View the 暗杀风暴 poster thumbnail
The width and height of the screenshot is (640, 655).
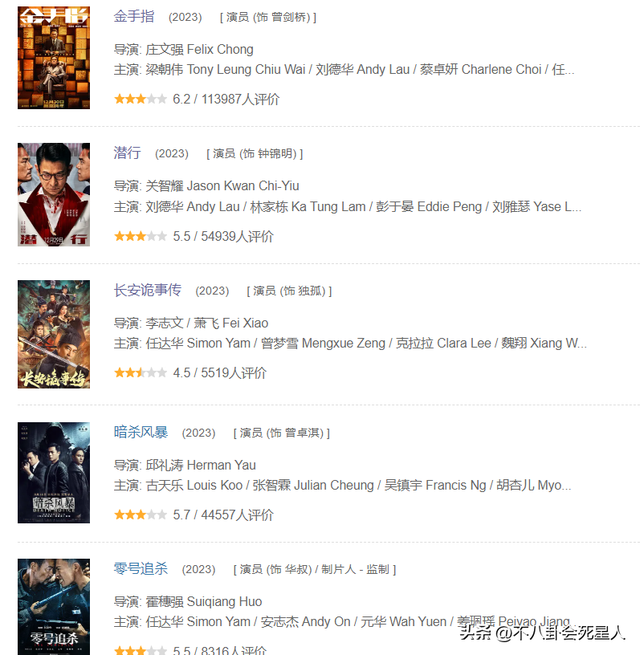coord(53,472)
